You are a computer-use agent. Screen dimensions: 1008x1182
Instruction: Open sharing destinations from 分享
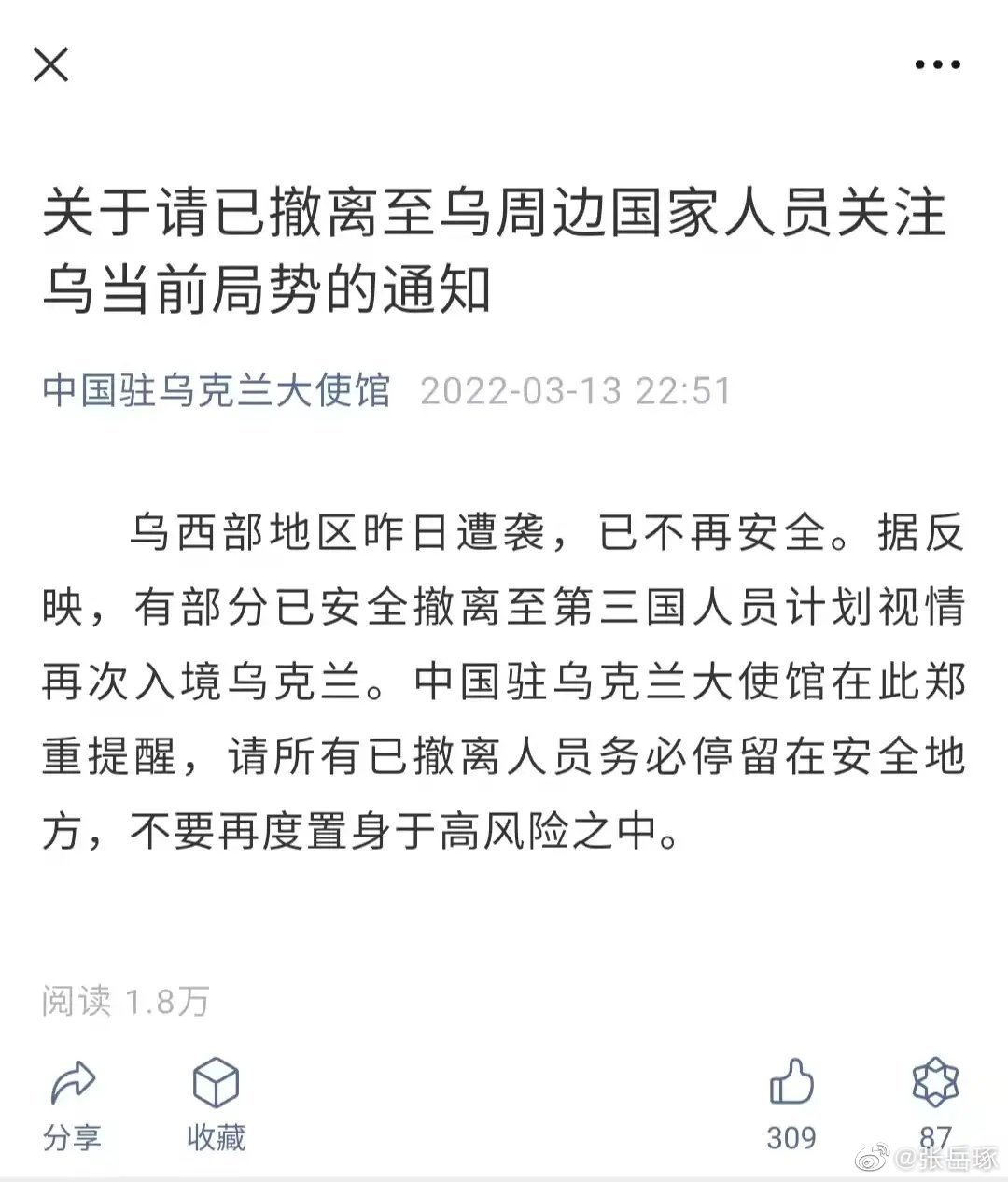pos(75,1106)
